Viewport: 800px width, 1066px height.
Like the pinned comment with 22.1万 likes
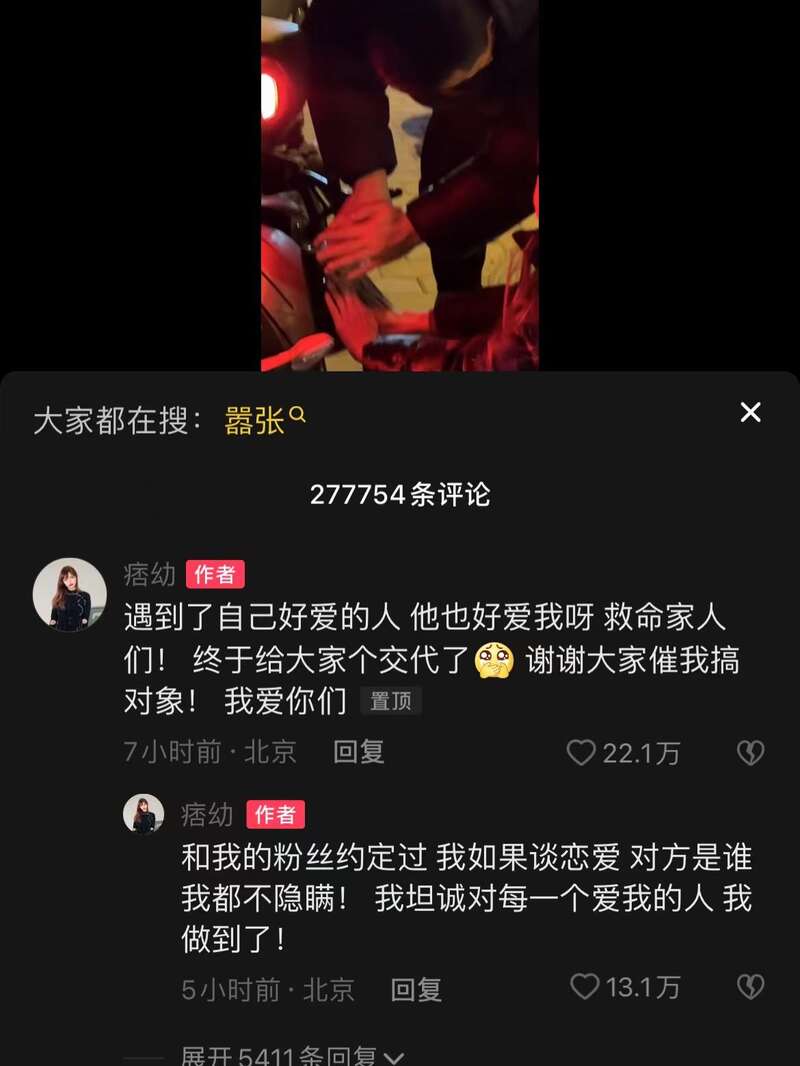pyautogui.click(x=582, y=752)
